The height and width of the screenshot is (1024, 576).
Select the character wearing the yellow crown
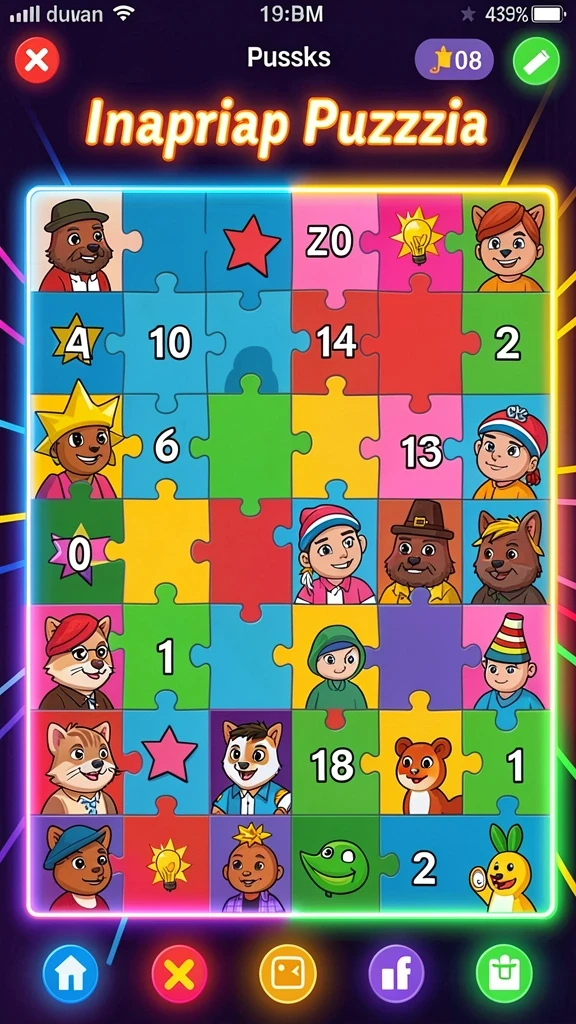point(76,447)
